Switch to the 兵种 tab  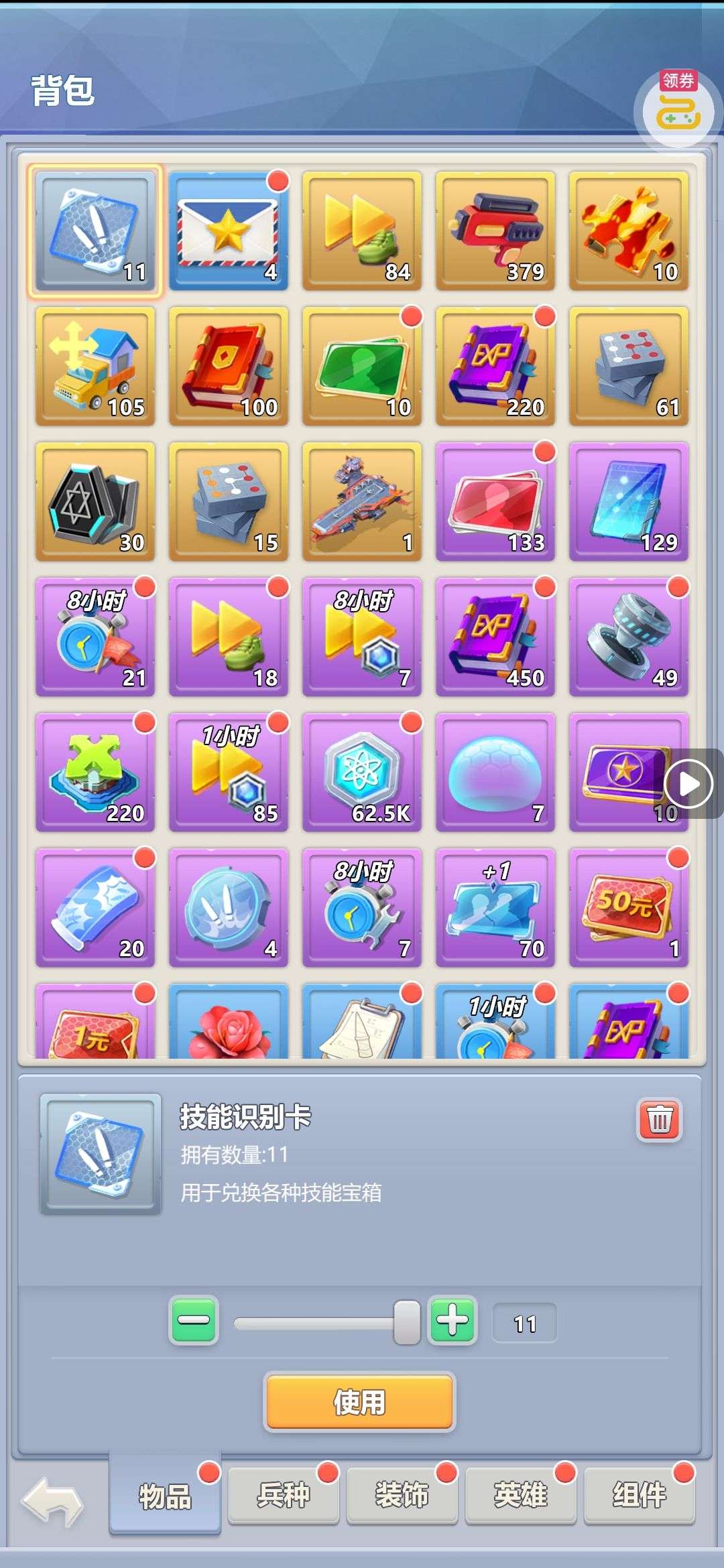[x=283, y=1494]
